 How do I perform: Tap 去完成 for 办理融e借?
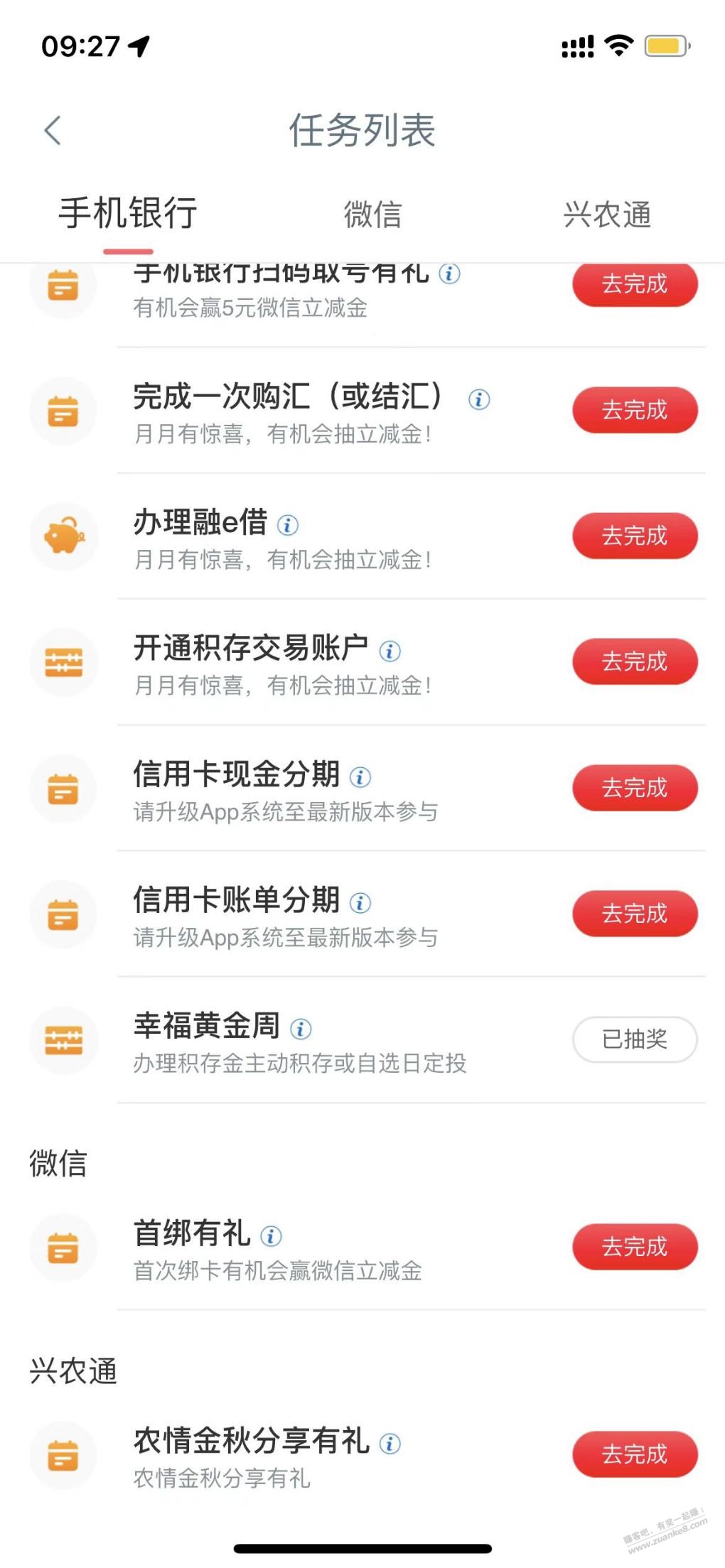635,536
